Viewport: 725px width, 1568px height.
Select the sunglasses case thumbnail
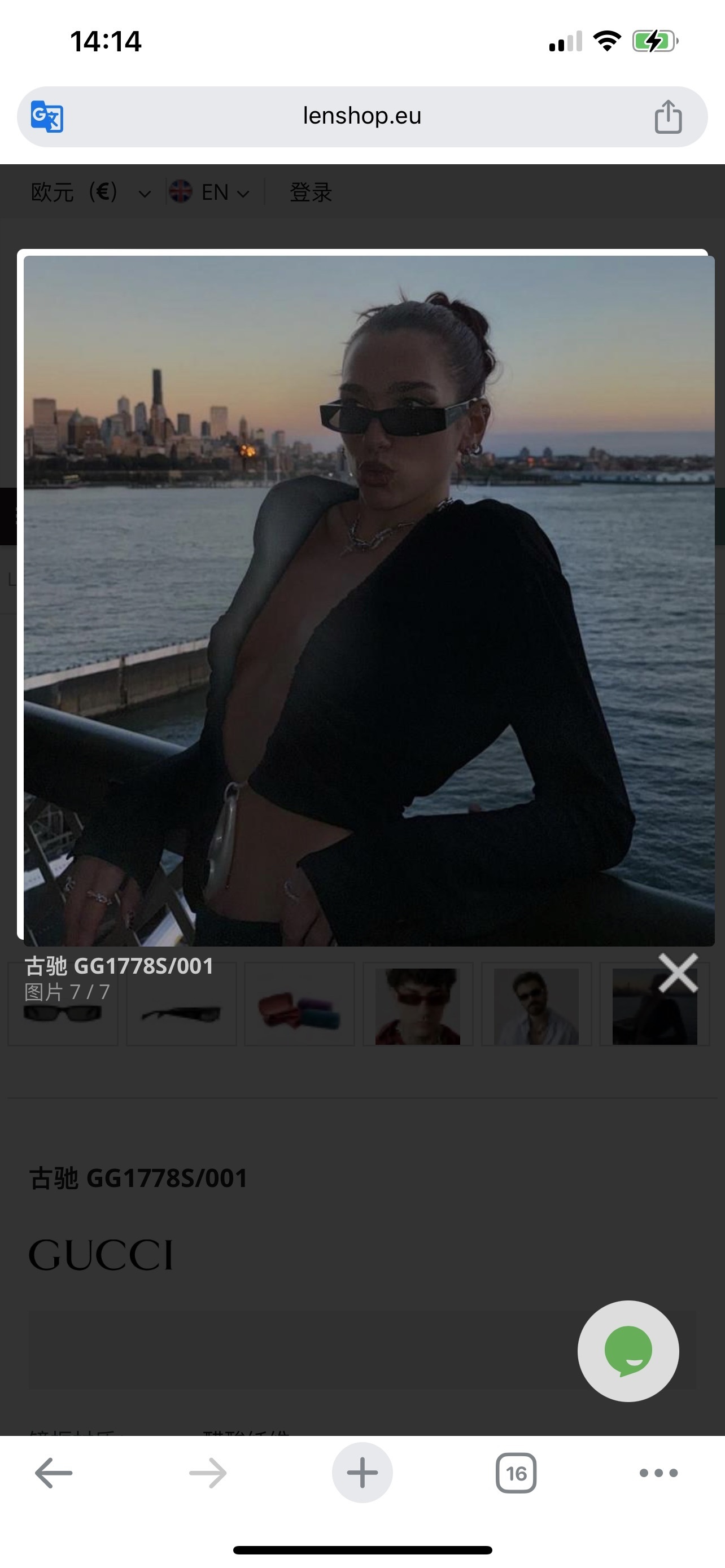299,1004
